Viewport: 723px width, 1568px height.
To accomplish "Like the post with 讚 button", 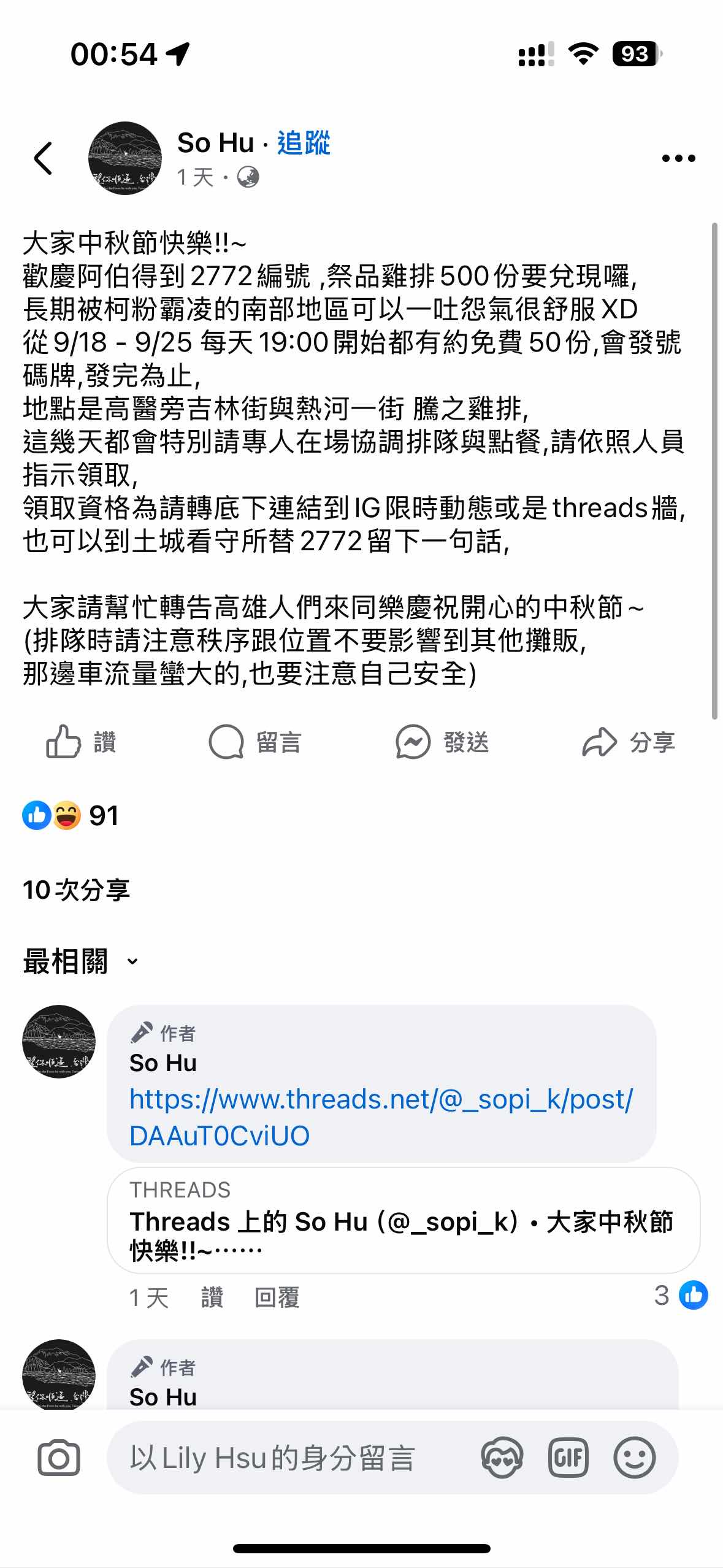I will coord(81,742).
